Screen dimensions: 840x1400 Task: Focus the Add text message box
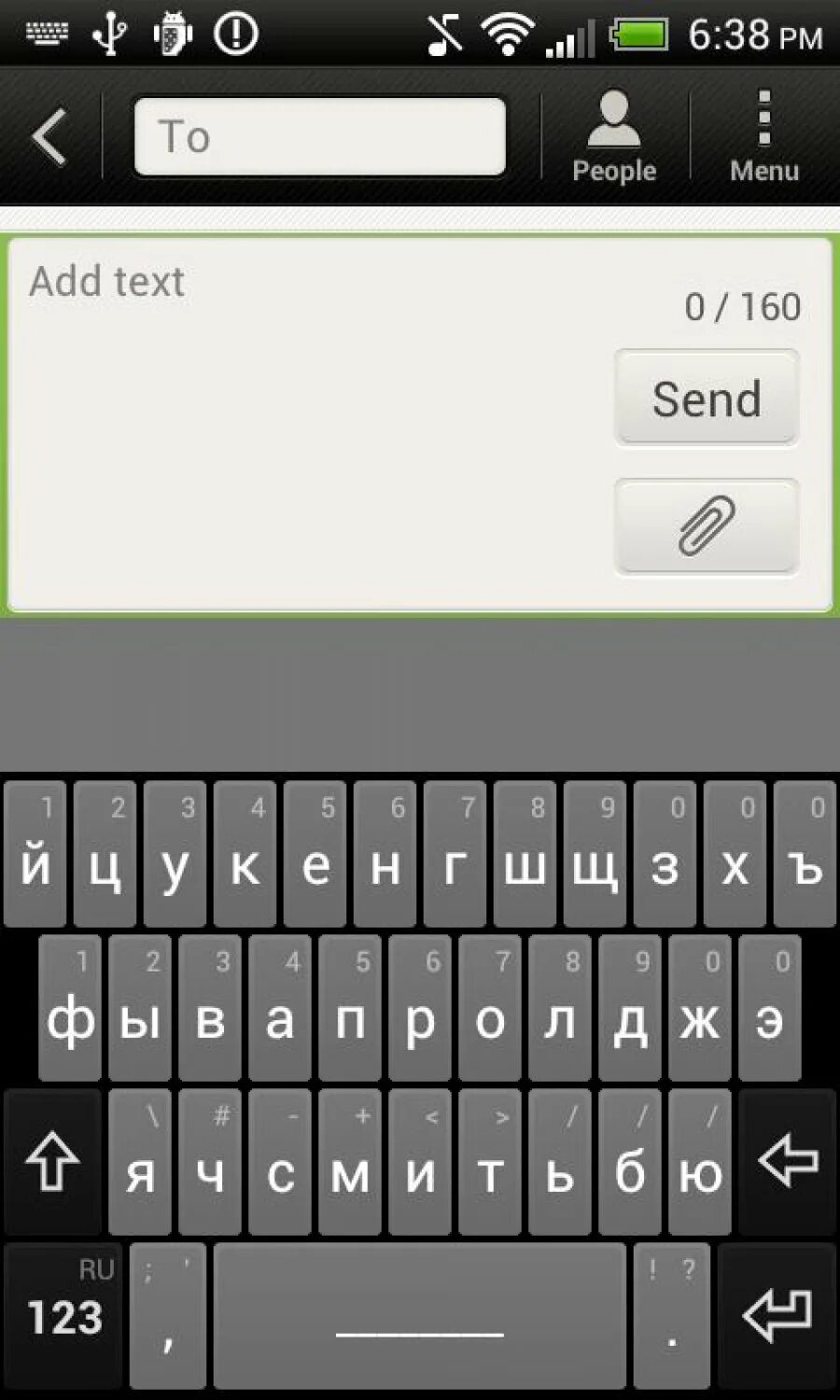(x=308, y=425)
